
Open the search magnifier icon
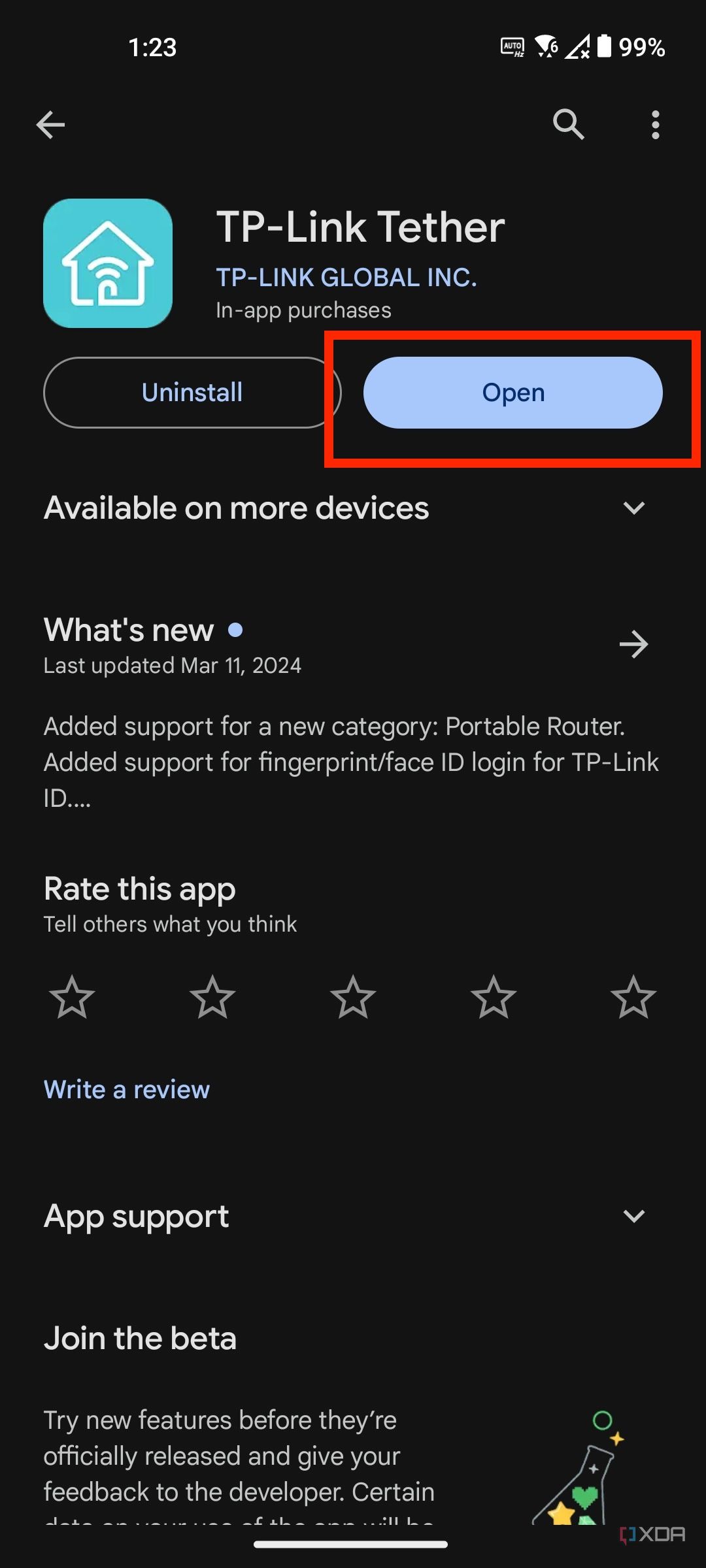coord(568,124)
